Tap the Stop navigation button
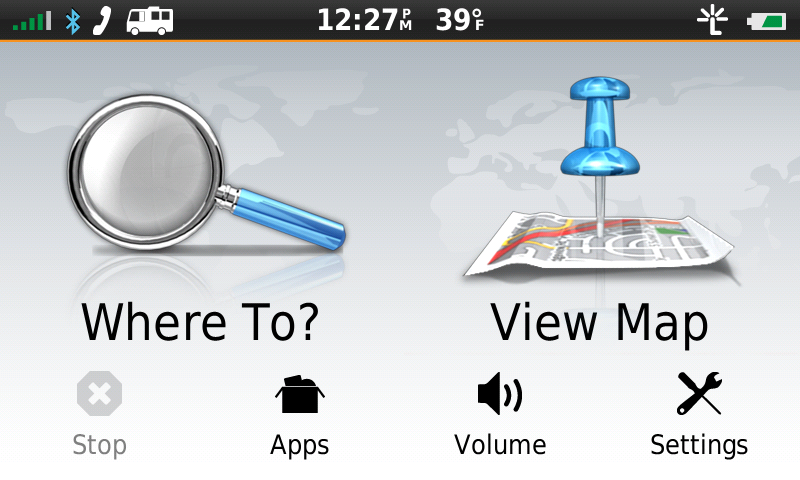The image size is (800, 480). click(x=100, y=413)
